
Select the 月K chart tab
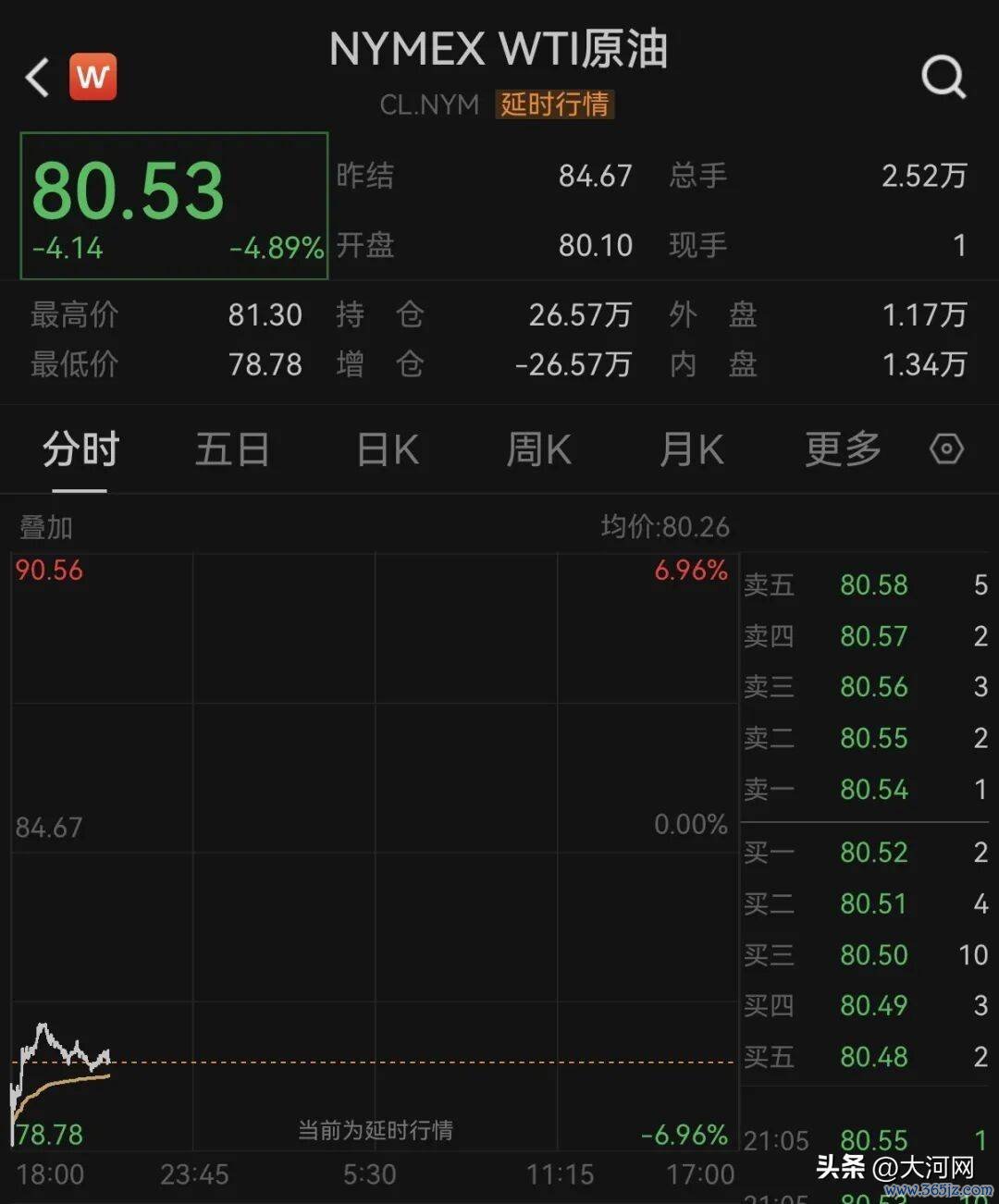[691, 450]
